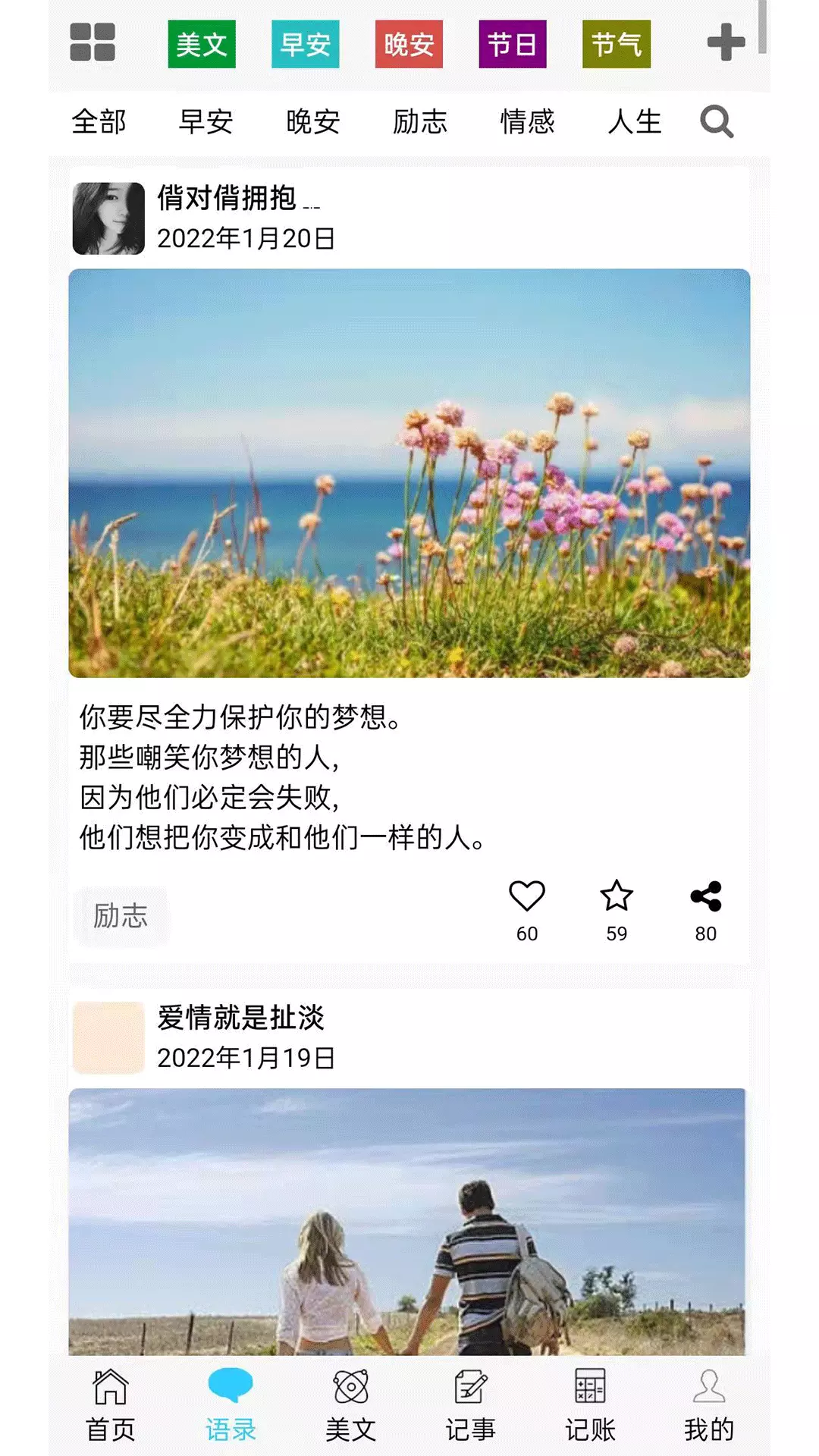Open the 我的 profile tab
The image size is (819, 1456).
pos(709,1406)
